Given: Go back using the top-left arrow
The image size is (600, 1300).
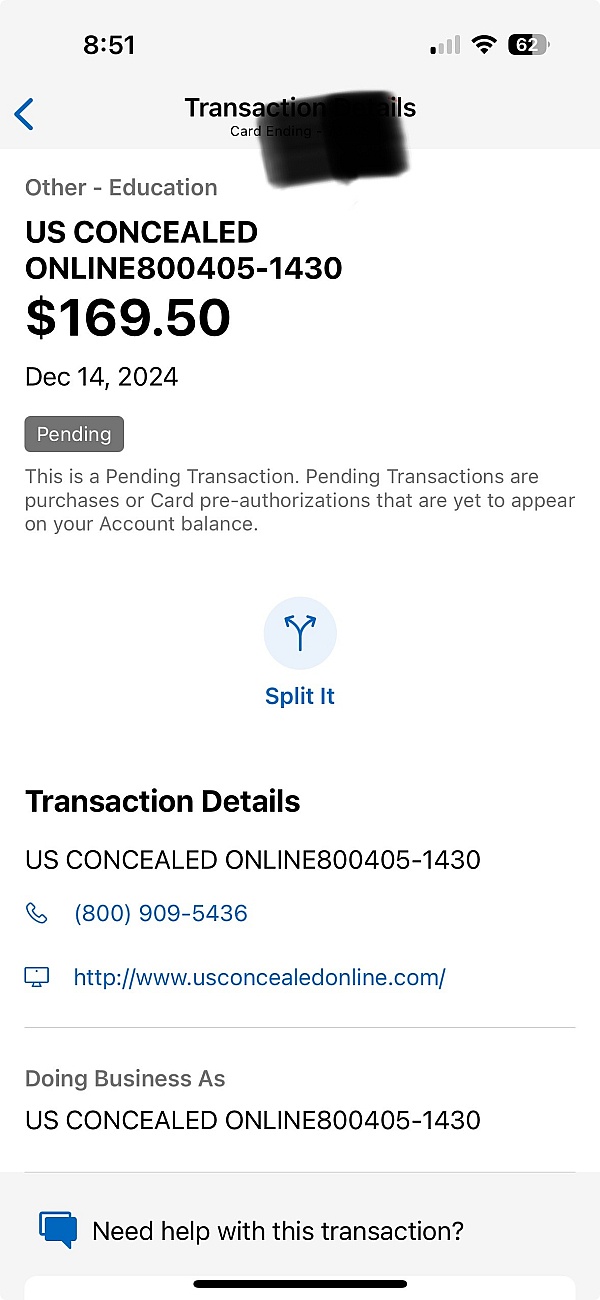Looking at the screenshot, I should coord(24,114).
